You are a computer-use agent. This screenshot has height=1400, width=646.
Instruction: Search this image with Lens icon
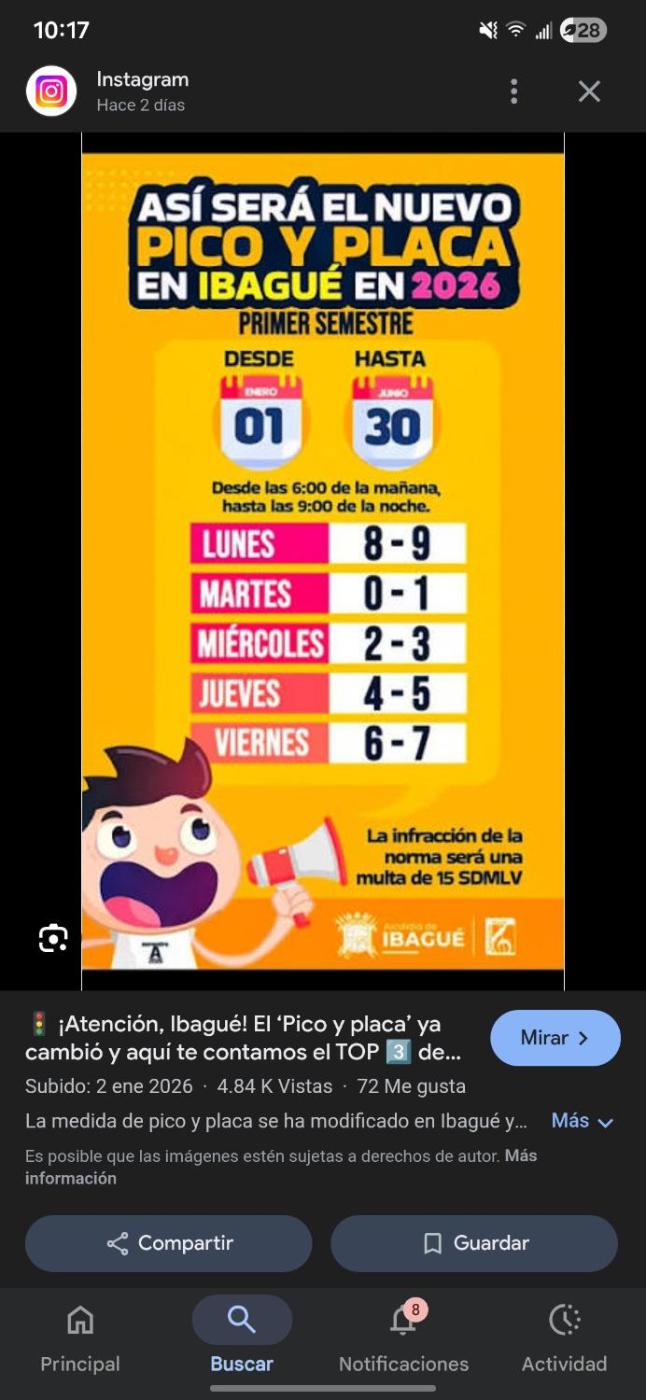(x=53, y=938)
